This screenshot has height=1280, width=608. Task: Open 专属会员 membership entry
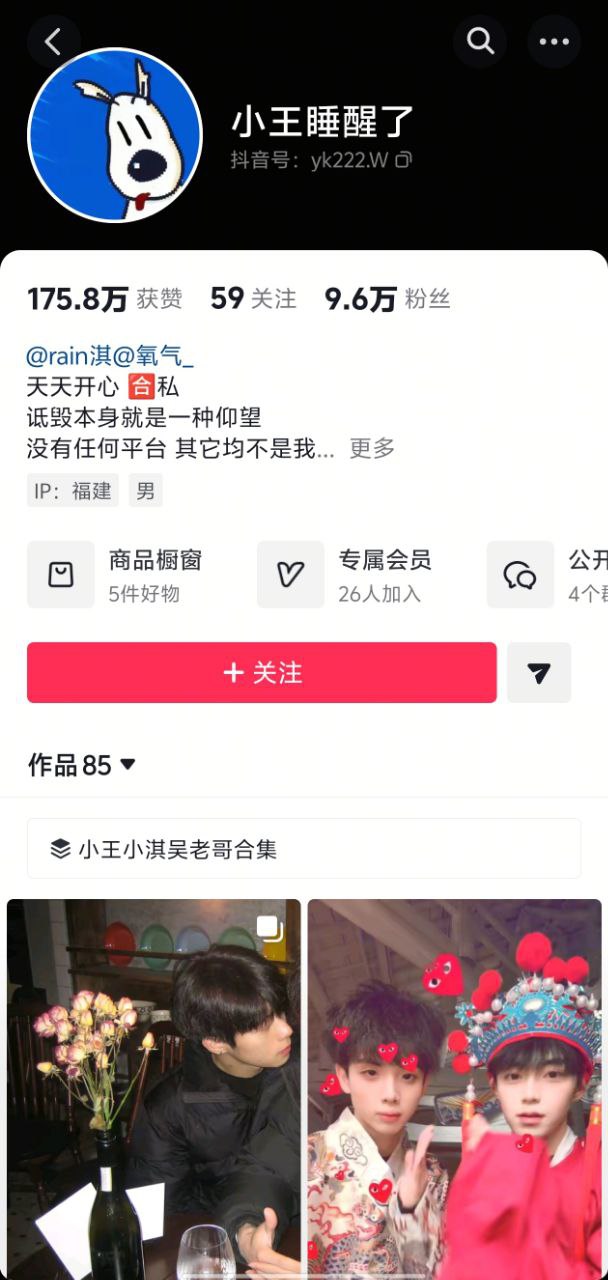click(x=345, y=575)
